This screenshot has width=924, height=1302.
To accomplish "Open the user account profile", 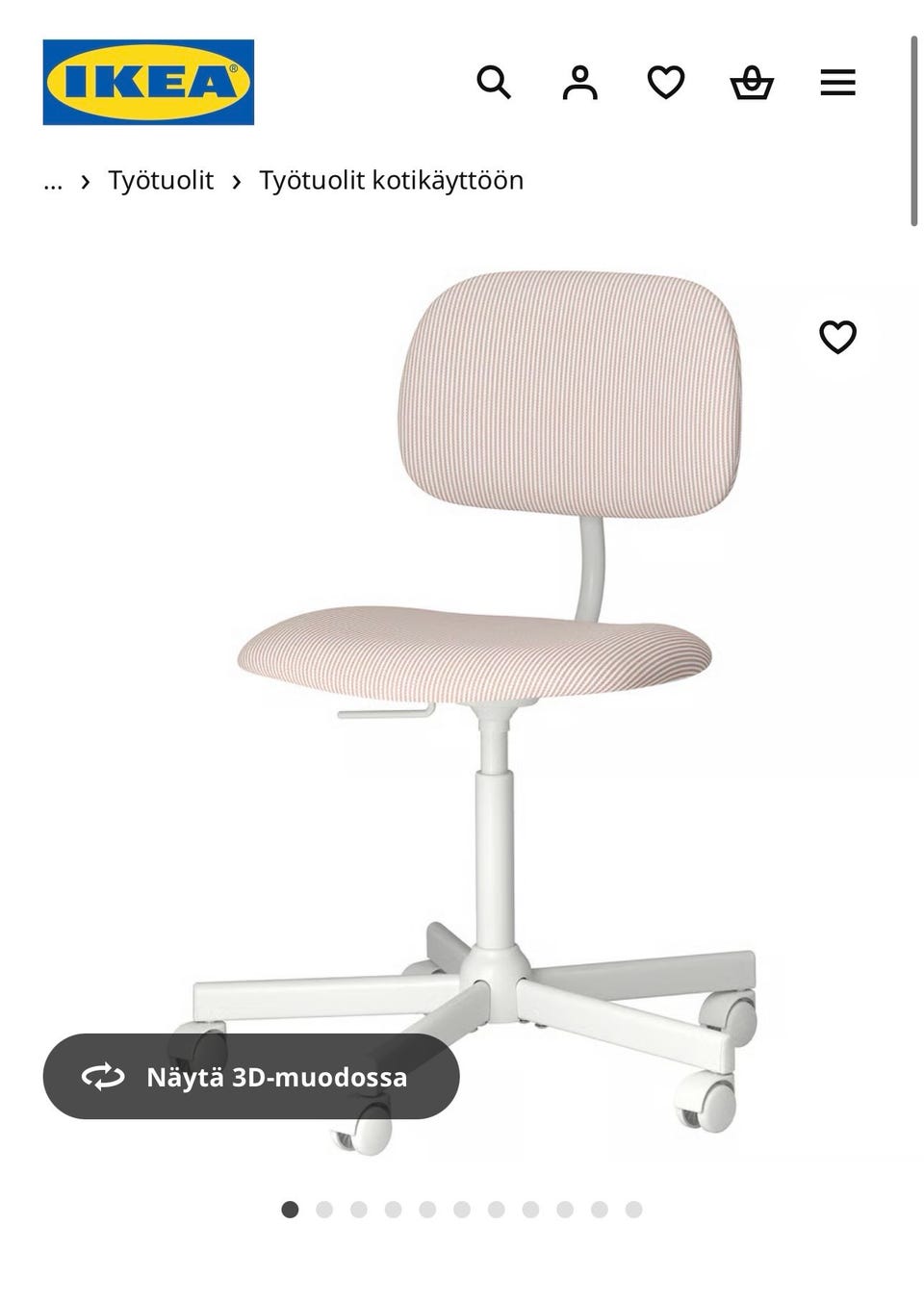I will pyautogui.click(x=579, y=83).
